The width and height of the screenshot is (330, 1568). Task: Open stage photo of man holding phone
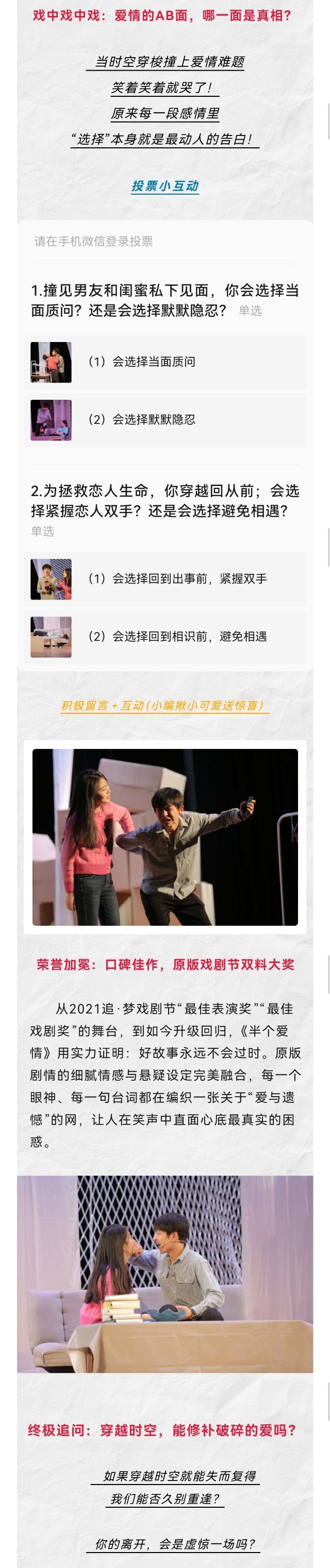pyautogui.click(x=164, y=837)
